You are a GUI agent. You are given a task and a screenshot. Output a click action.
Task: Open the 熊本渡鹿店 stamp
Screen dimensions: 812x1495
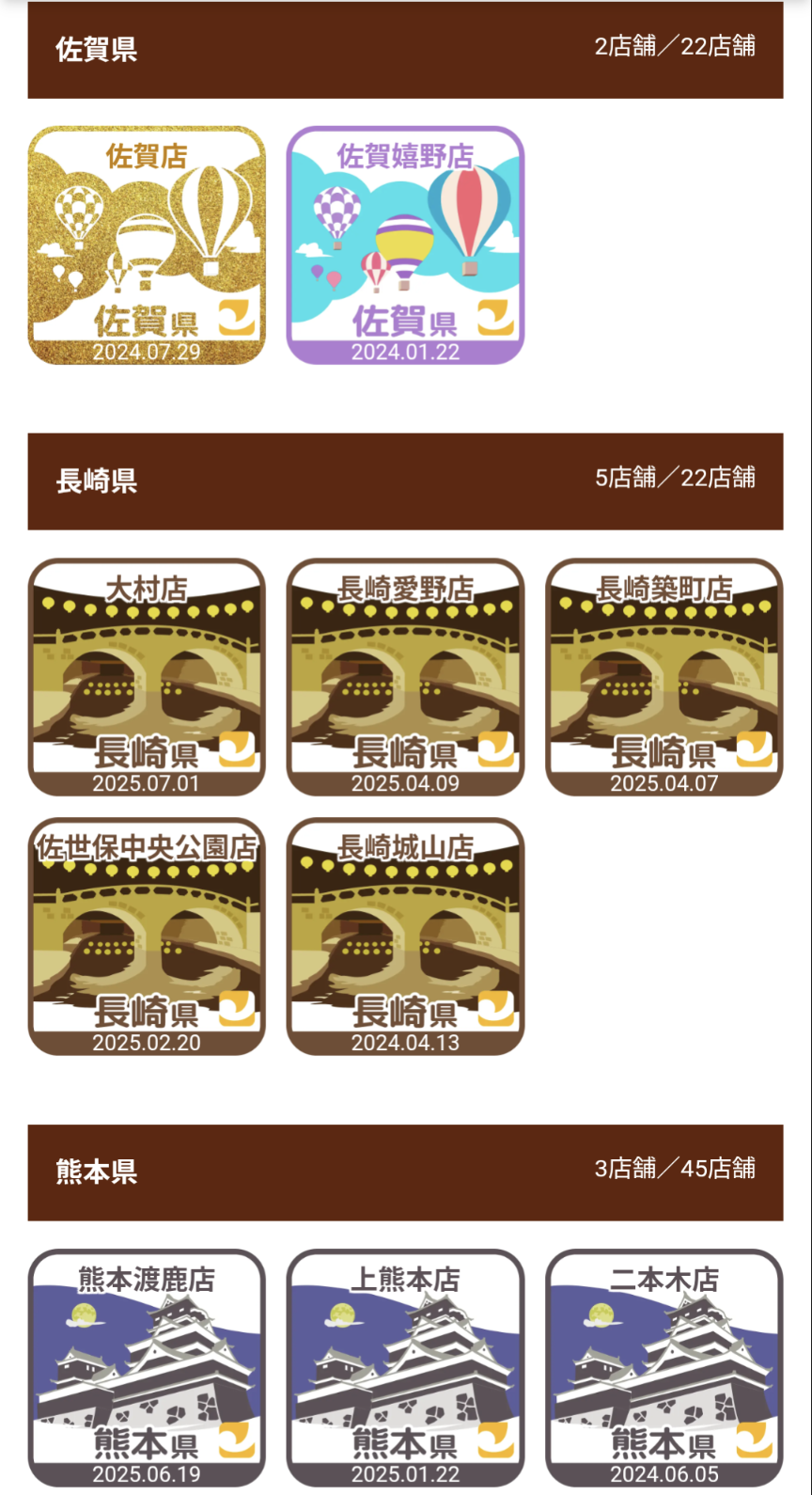tap(147, 1367)
